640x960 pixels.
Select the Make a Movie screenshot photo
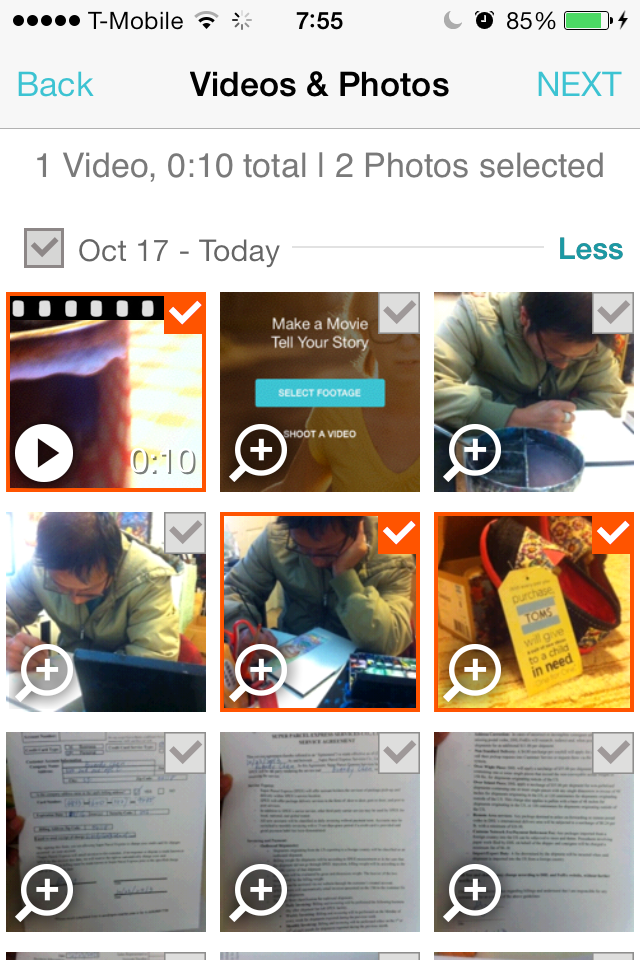coord(400,314)
